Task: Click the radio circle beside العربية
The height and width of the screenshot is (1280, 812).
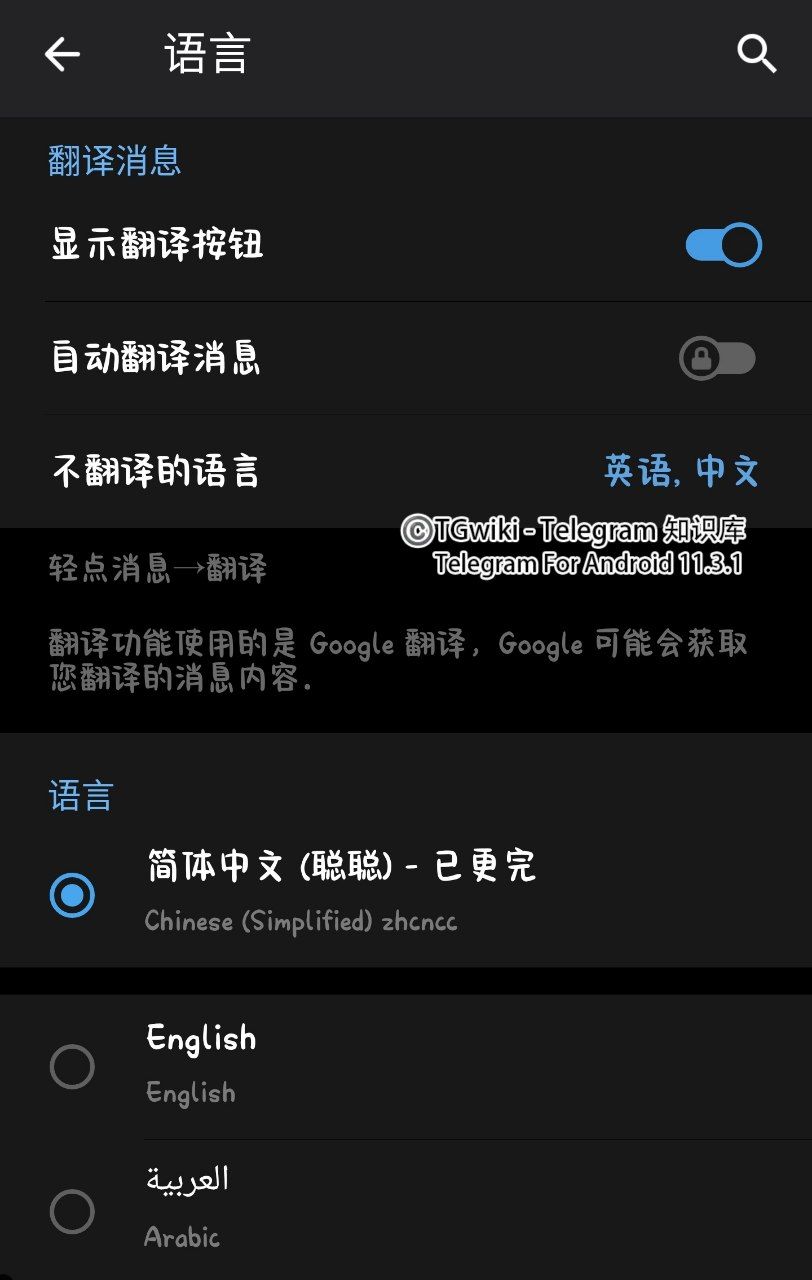Action: click(x=71, y=1212)
